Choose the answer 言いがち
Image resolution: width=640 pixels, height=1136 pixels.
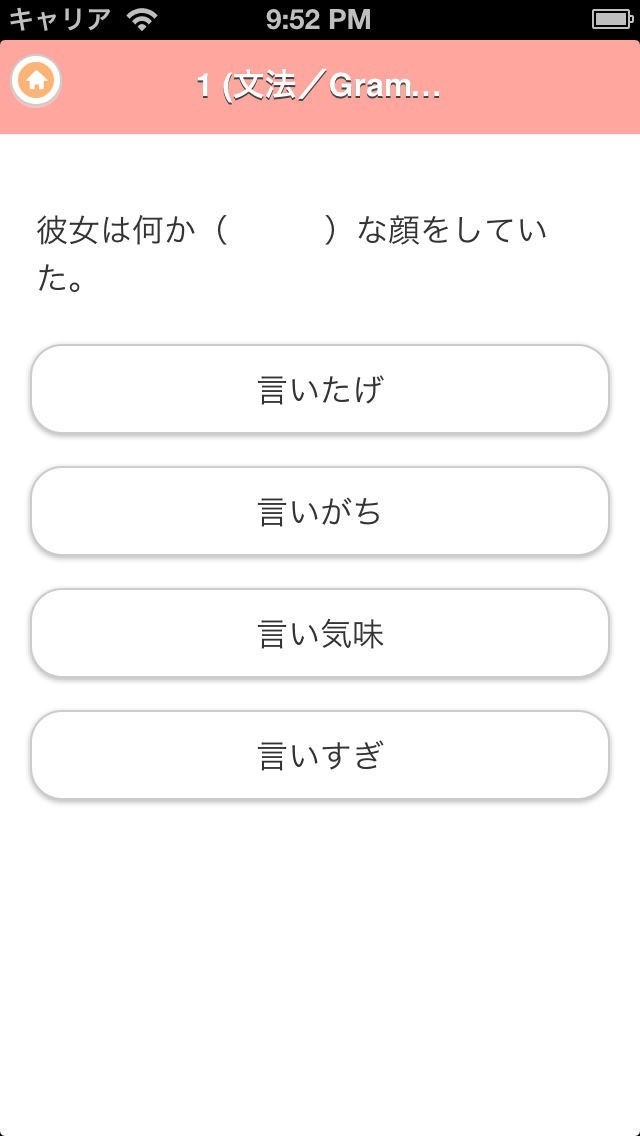(320, 511)
